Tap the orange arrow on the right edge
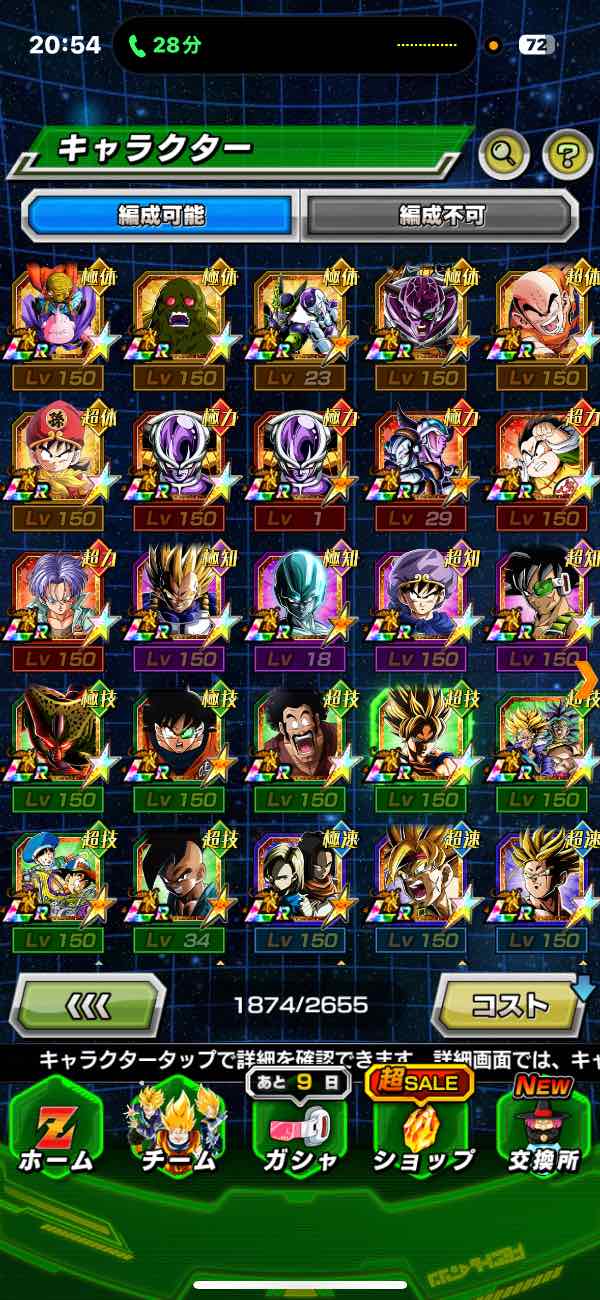600x1300 pixels. (x=586, y=677)
